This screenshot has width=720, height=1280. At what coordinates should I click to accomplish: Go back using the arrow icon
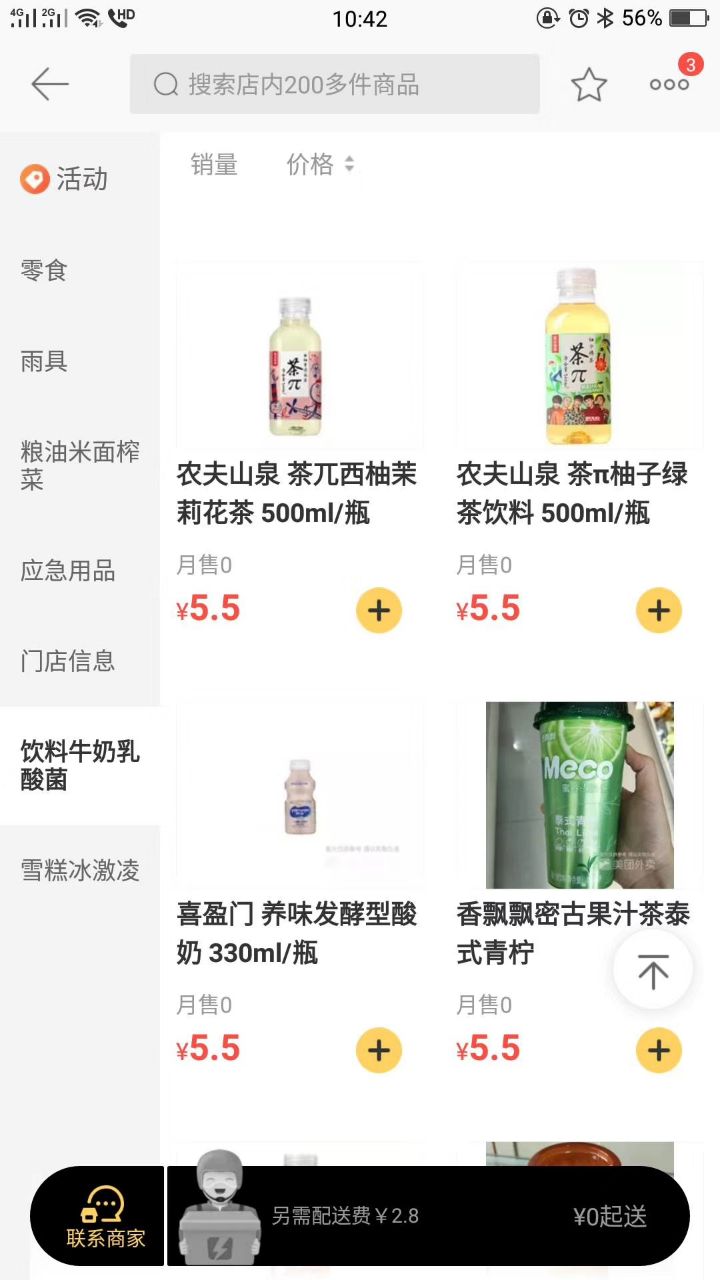[x=49, y=84]
